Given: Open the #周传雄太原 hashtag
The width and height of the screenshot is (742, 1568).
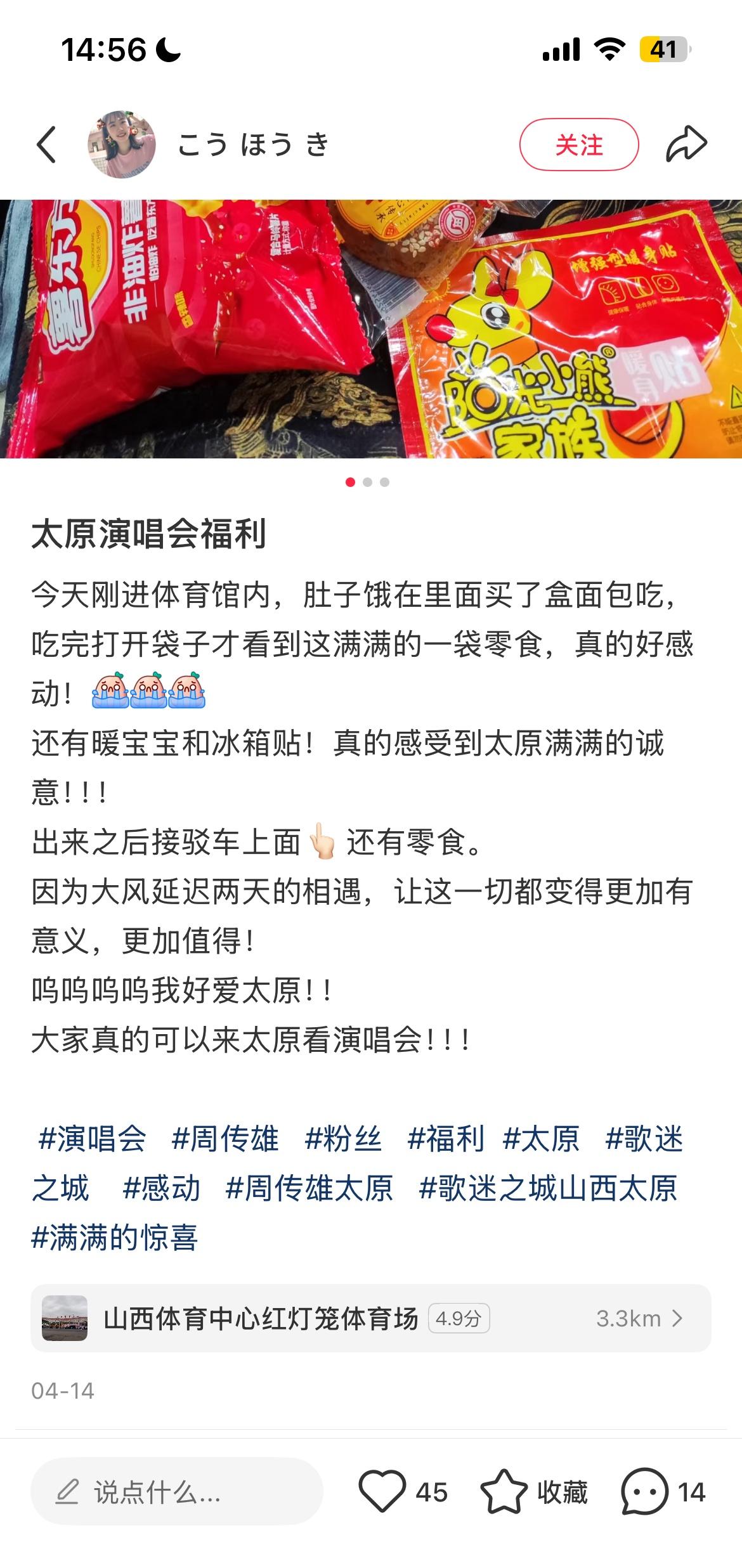Looking at the screenshot, I should tap(309, 1188).
